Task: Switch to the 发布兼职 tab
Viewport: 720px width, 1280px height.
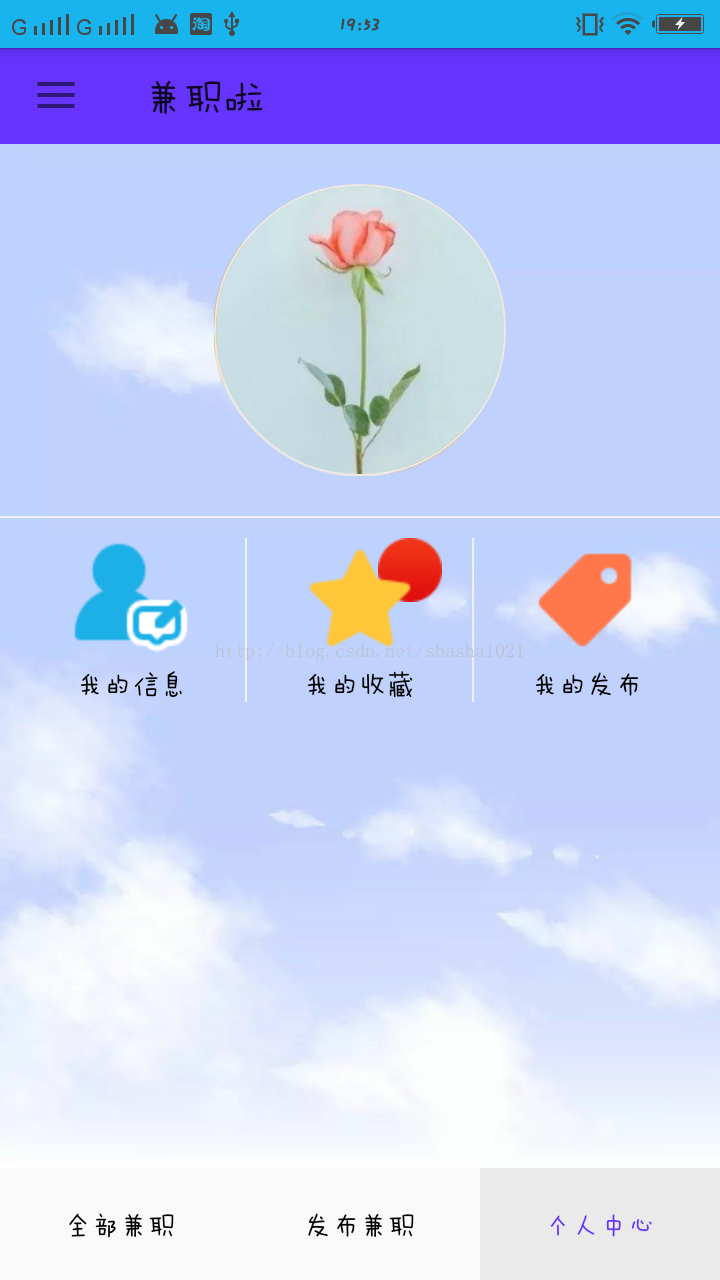Action: 360,1224
